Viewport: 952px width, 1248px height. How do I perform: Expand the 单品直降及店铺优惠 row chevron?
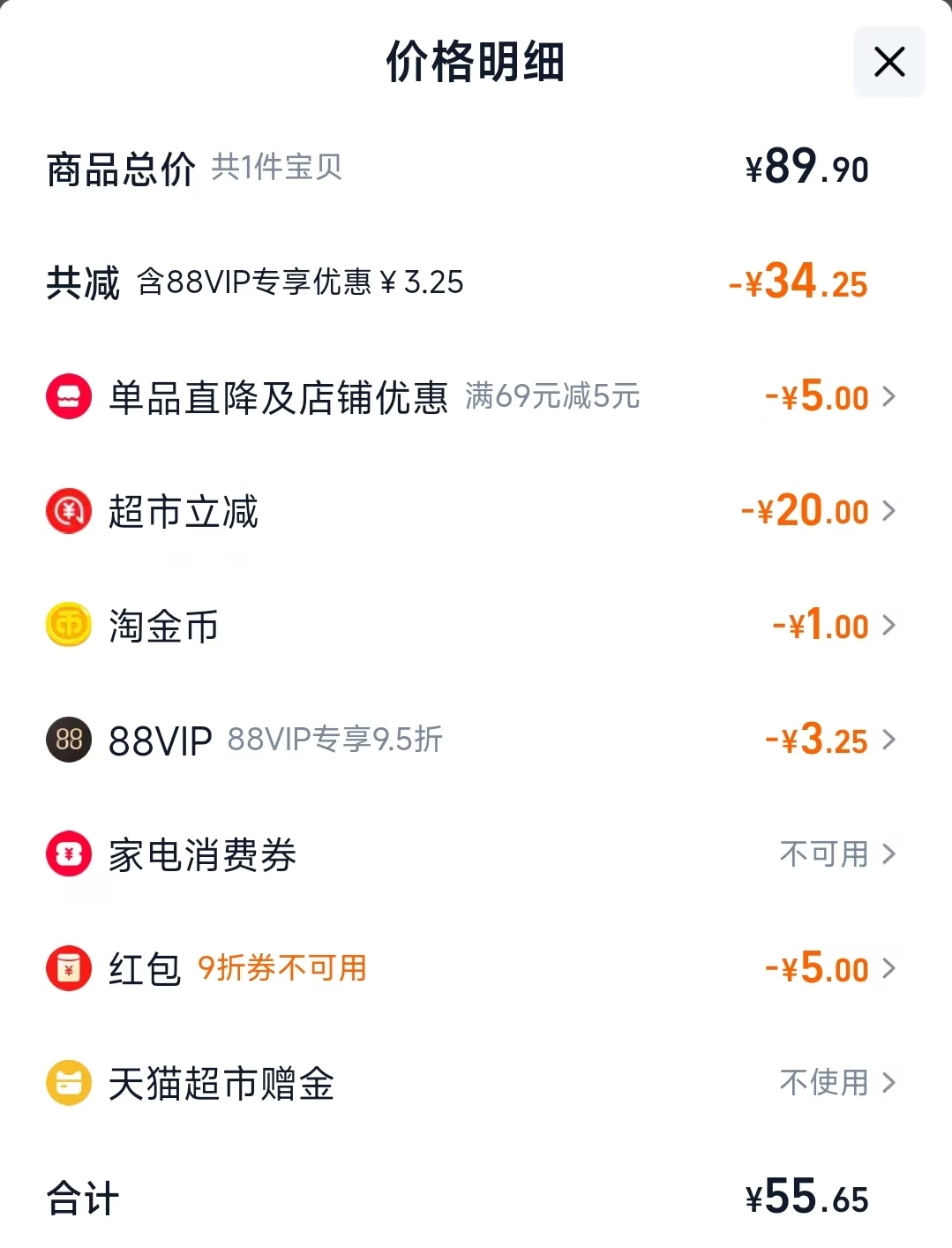(890, 396)
